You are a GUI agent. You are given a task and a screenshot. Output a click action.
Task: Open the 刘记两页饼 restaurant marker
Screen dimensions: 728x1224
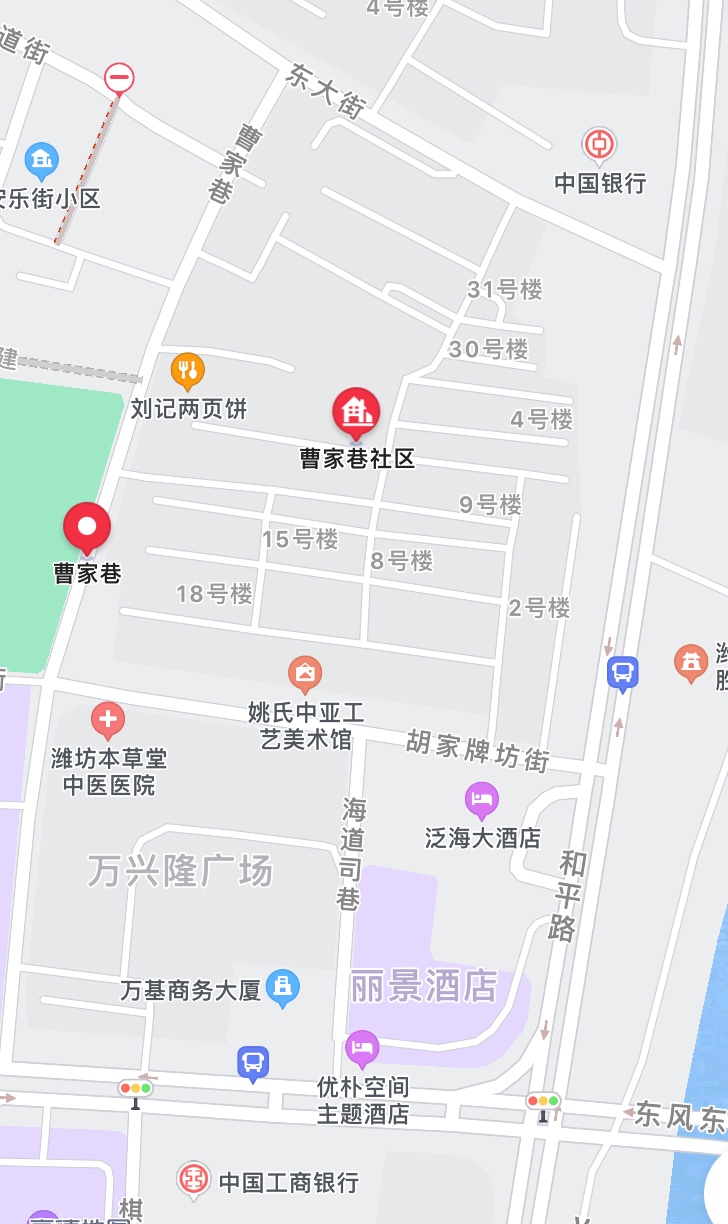click(x=187, y=371)
